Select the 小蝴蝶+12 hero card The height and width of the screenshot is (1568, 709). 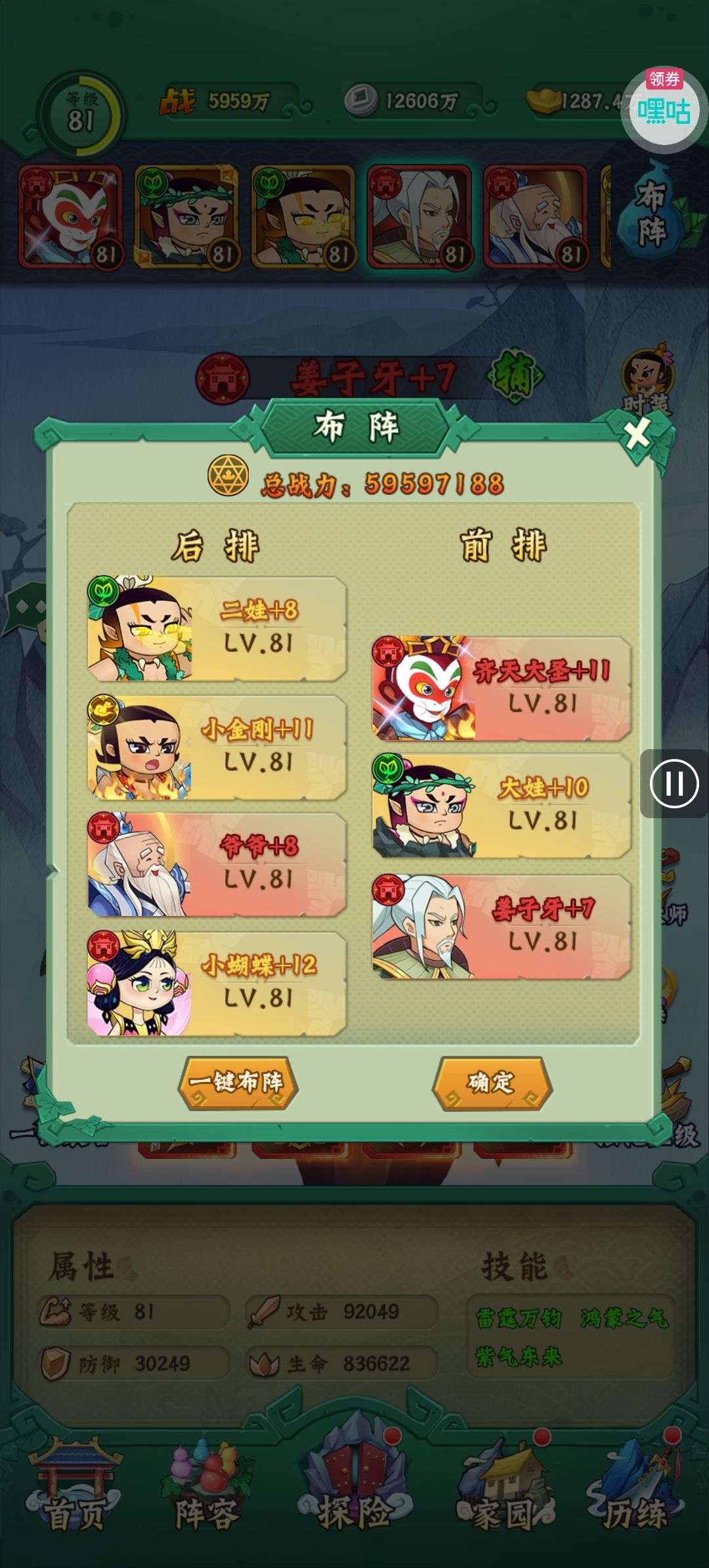tap(217, 983)
